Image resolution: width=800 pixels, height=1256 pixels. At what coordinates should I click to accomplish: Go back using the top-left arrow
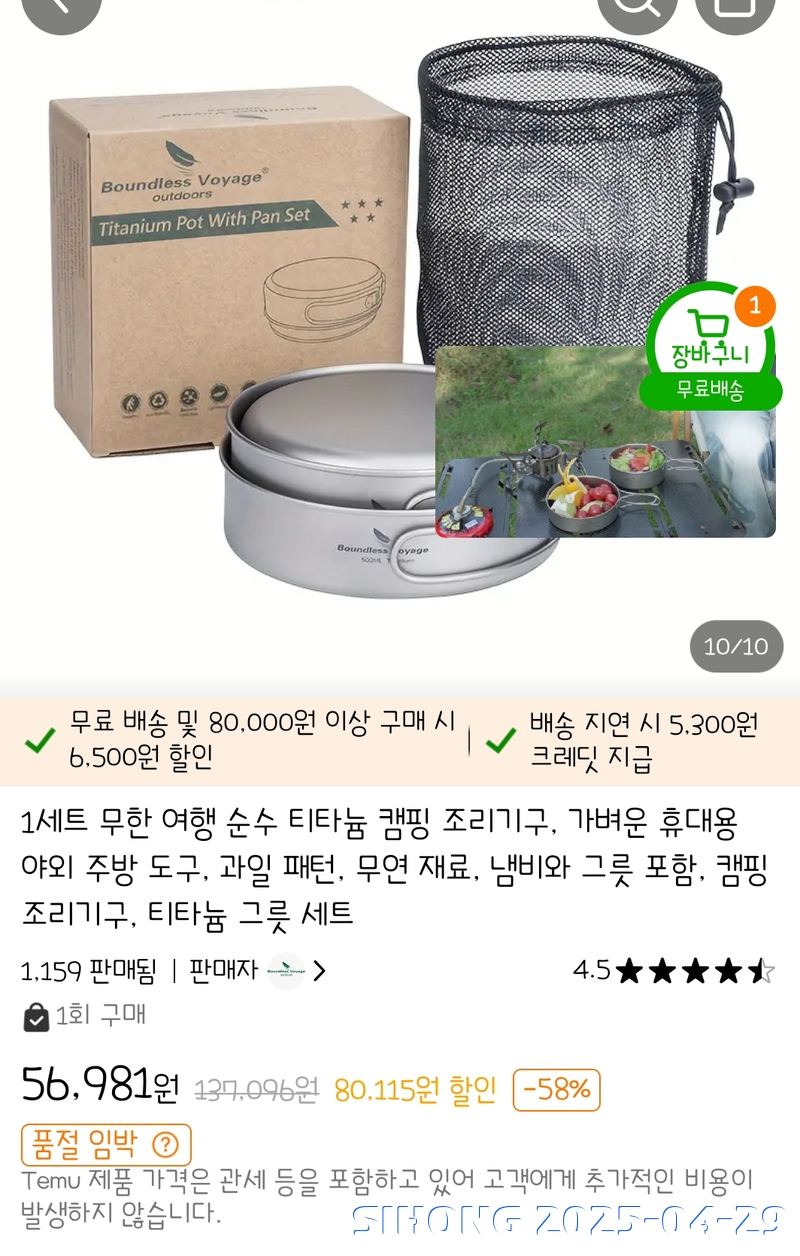[60, 8]
